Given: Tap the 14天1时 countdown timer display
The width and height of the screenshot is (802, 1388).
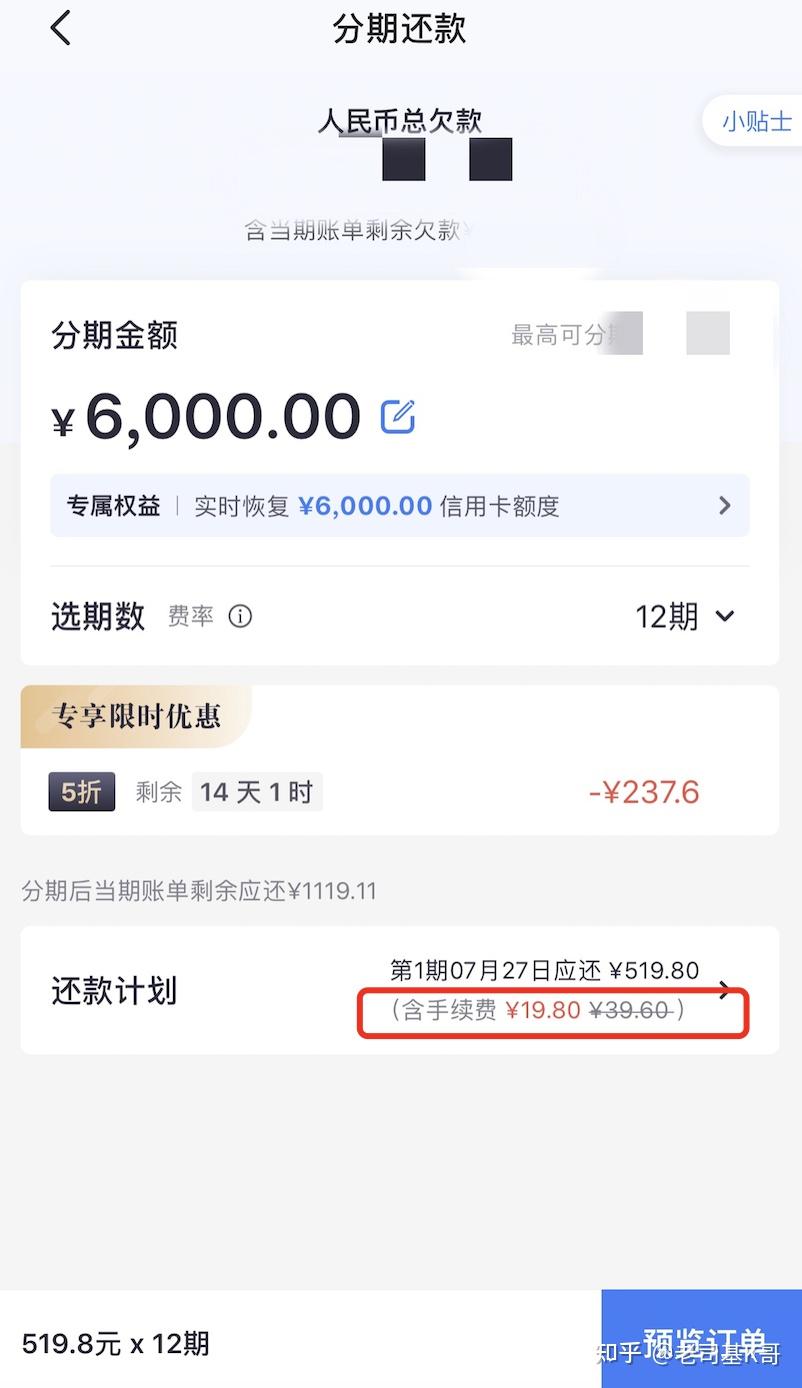Looking at the screenshot, I should pos(257,790).
